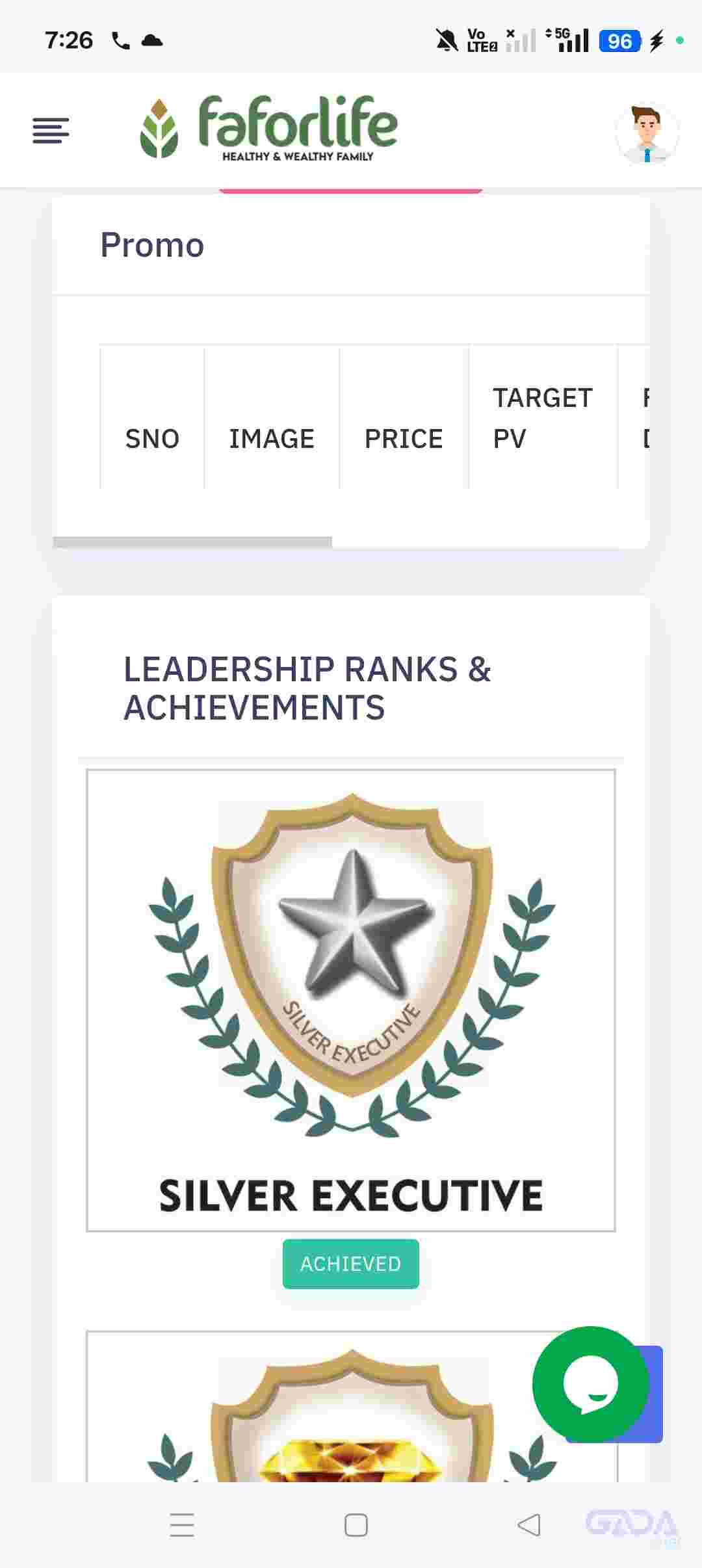Go to the device home screen

click(x=356, y=1524)
